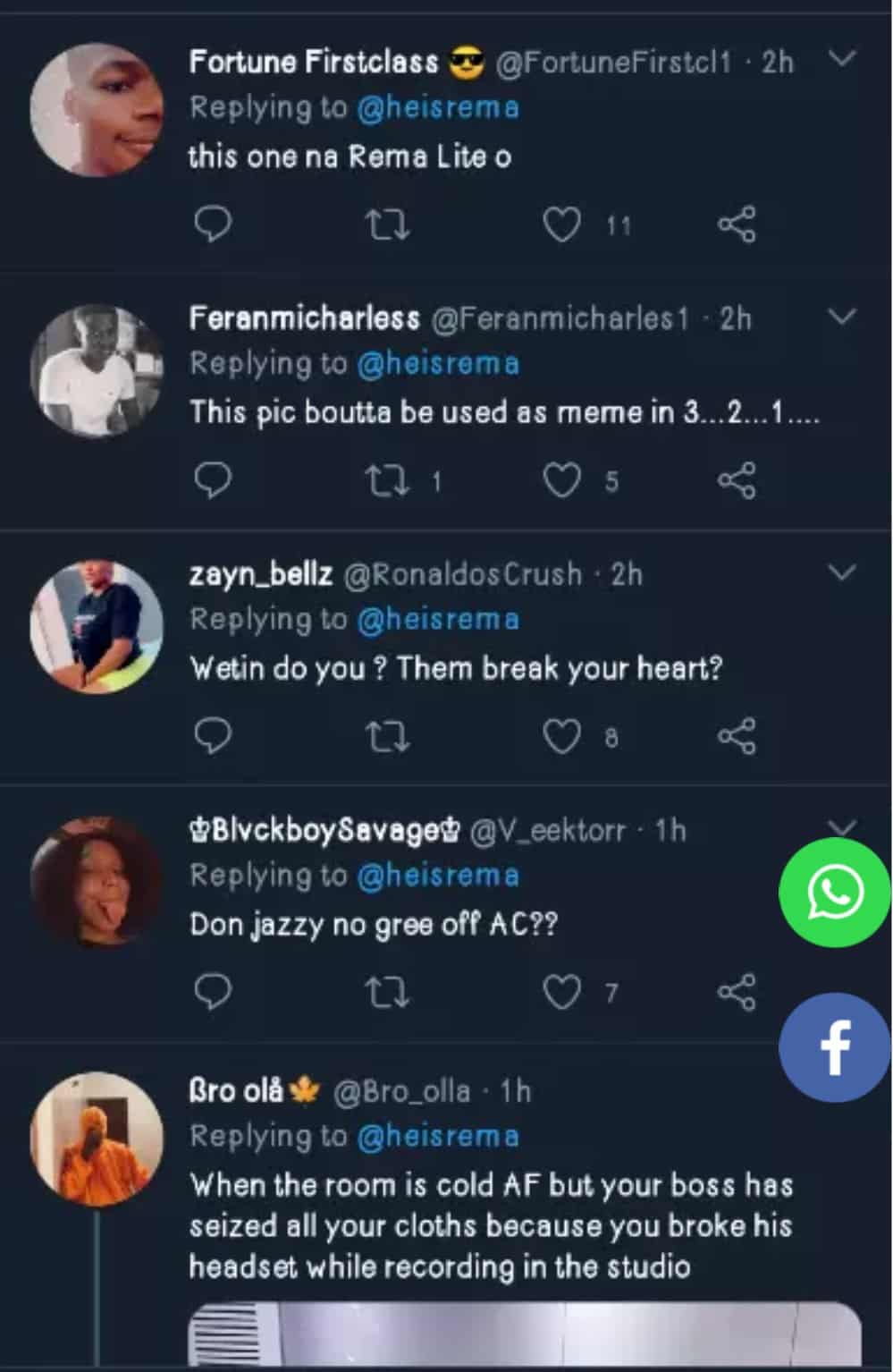Screen dimensions: 893x1372
Task: Reply to Fortune Firstclass's tweet
Action: point(213,224)
